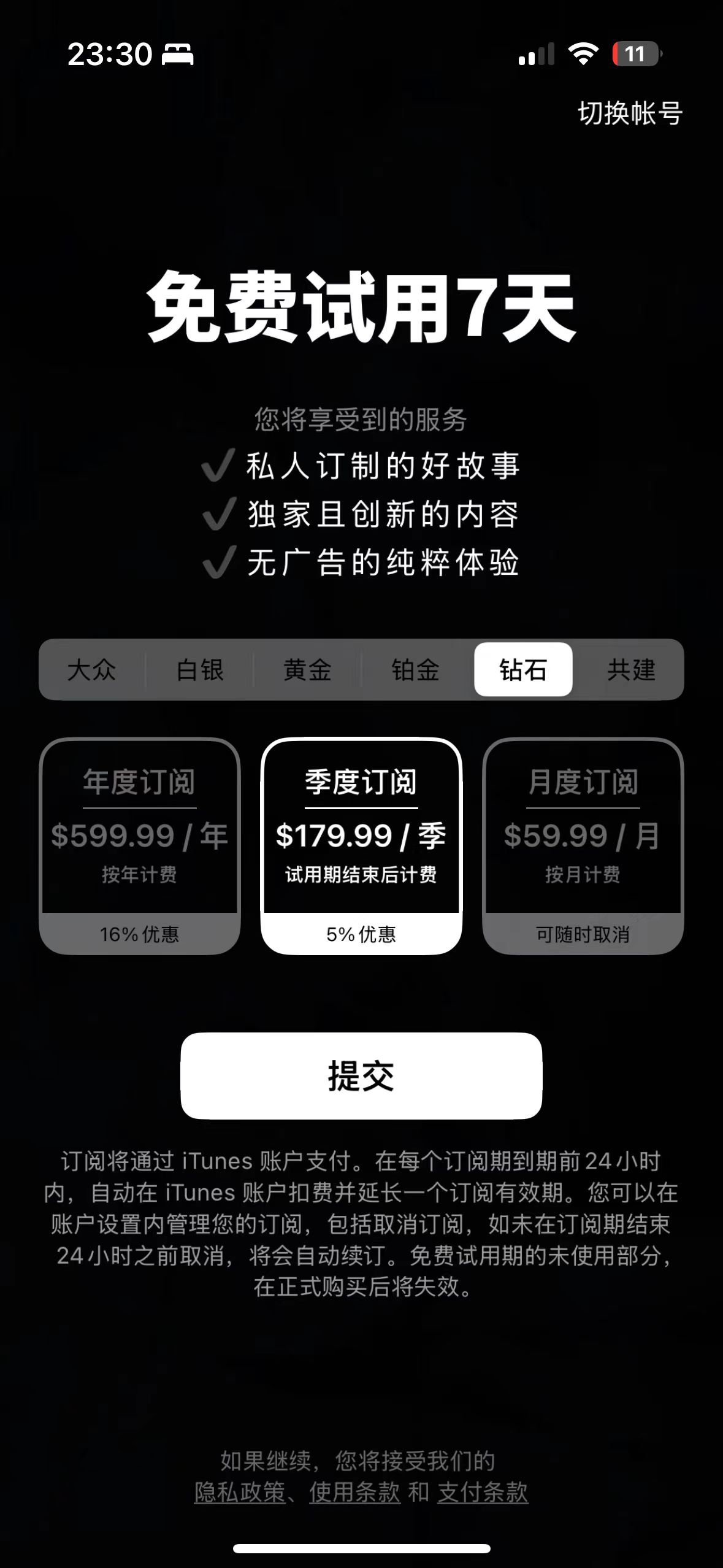Select the 黄金 tier tab
The height and width of the screenshot is (1568, 723).
click(307, 669)
